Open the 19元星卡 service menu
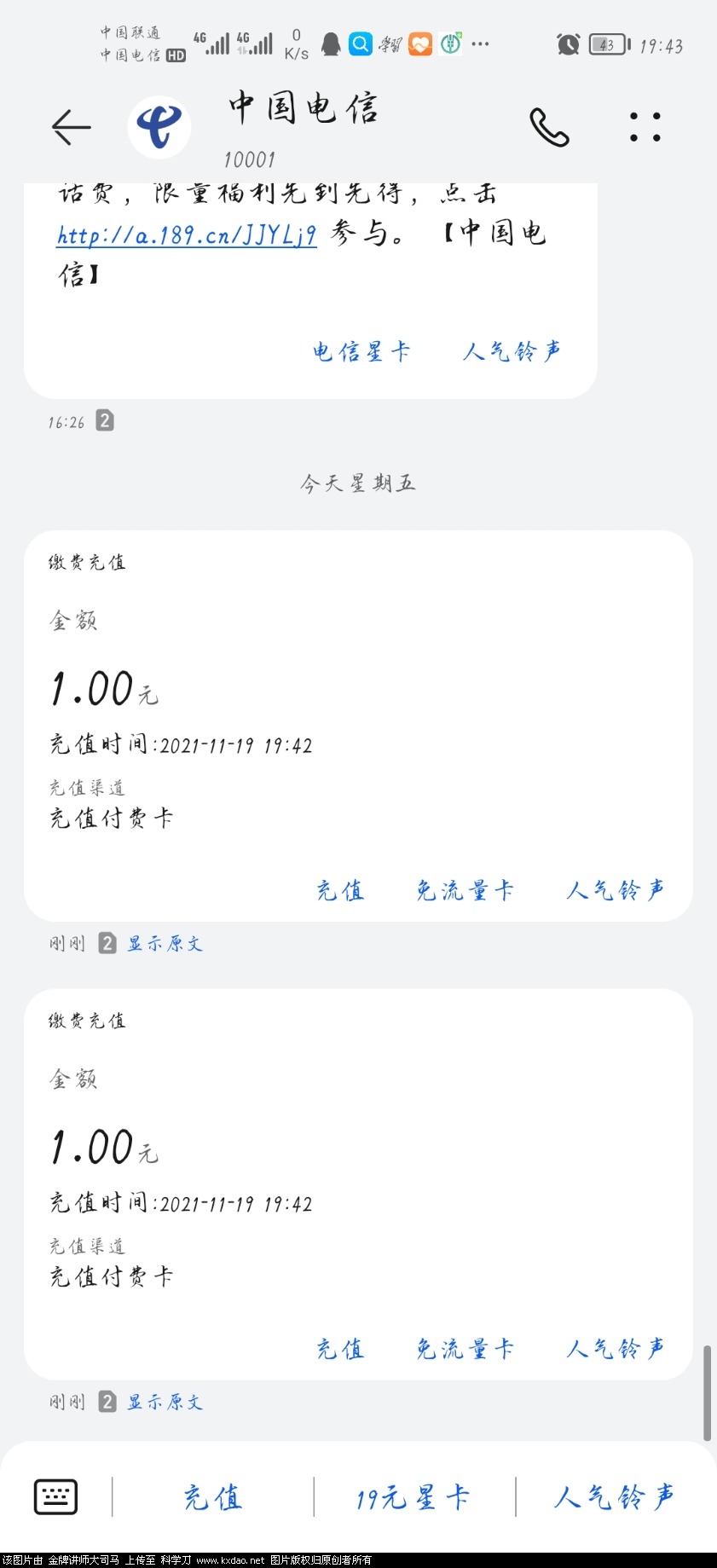Viewport: 717px width, 1568px height. tap(413, 1497)
